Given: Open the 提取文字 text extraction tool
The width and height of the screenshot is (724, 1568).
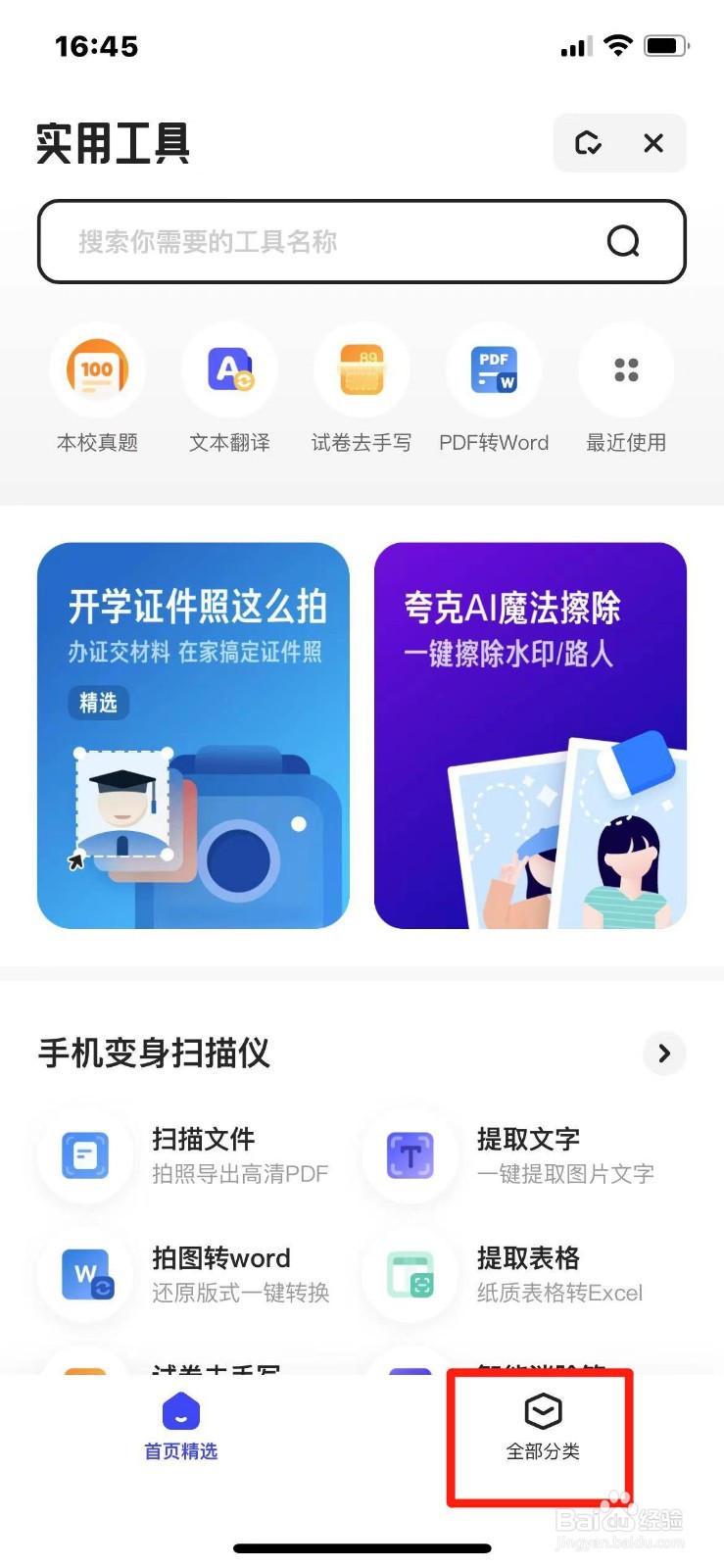Looking at the screenshot, I should pos(410,1156).
